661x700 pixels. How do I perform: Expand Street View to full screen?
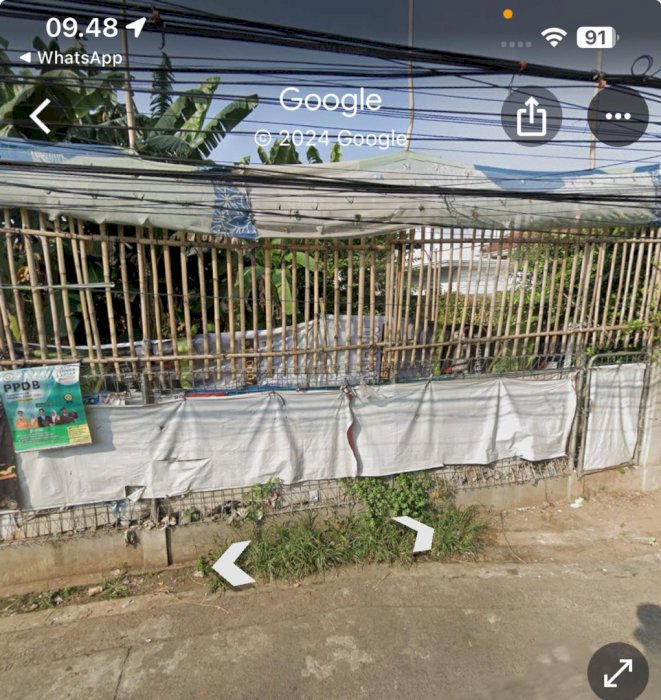pyautogui.click(x=617, y=671)
